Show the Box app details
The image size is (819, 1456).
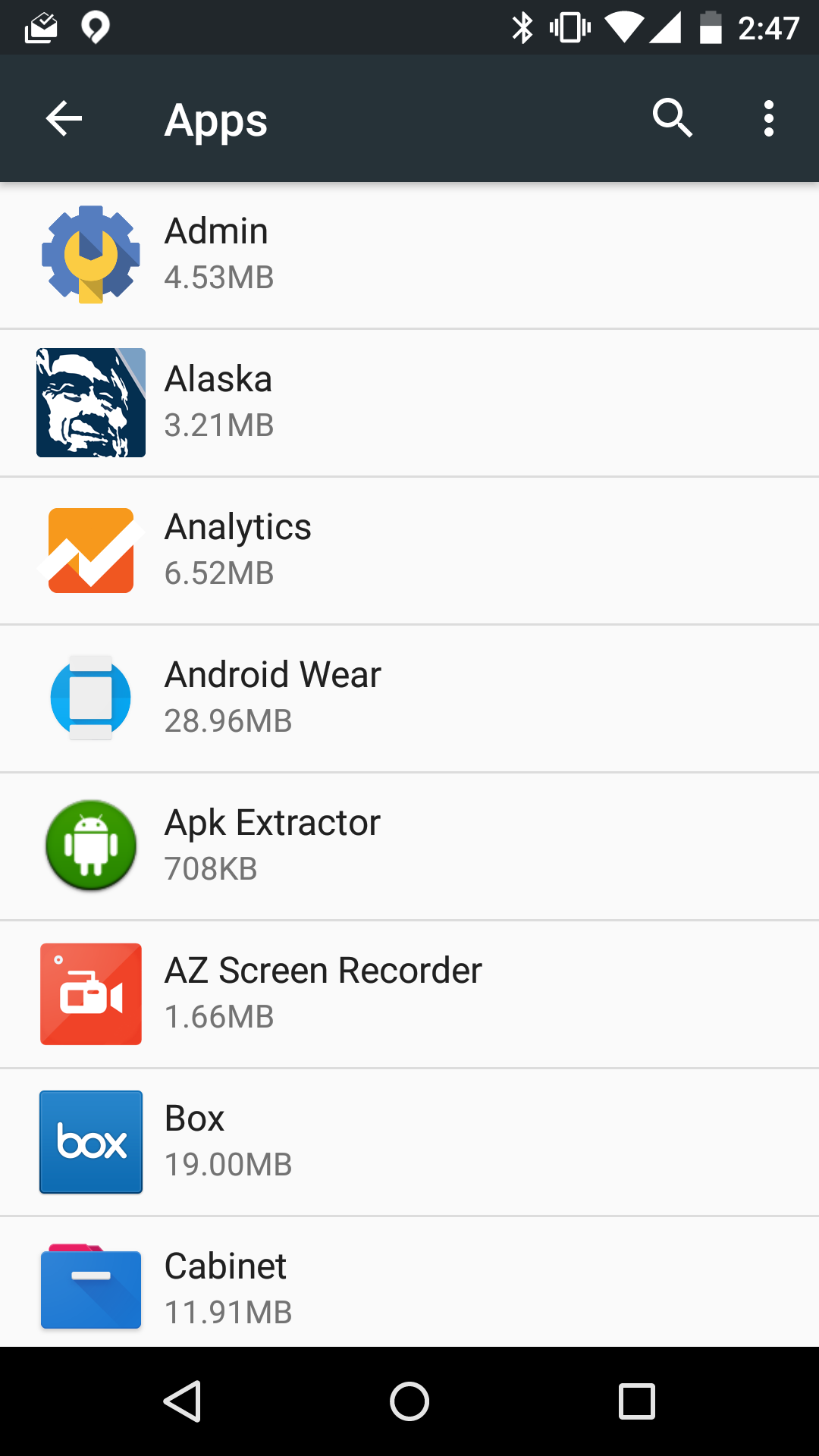[409, 1142]
